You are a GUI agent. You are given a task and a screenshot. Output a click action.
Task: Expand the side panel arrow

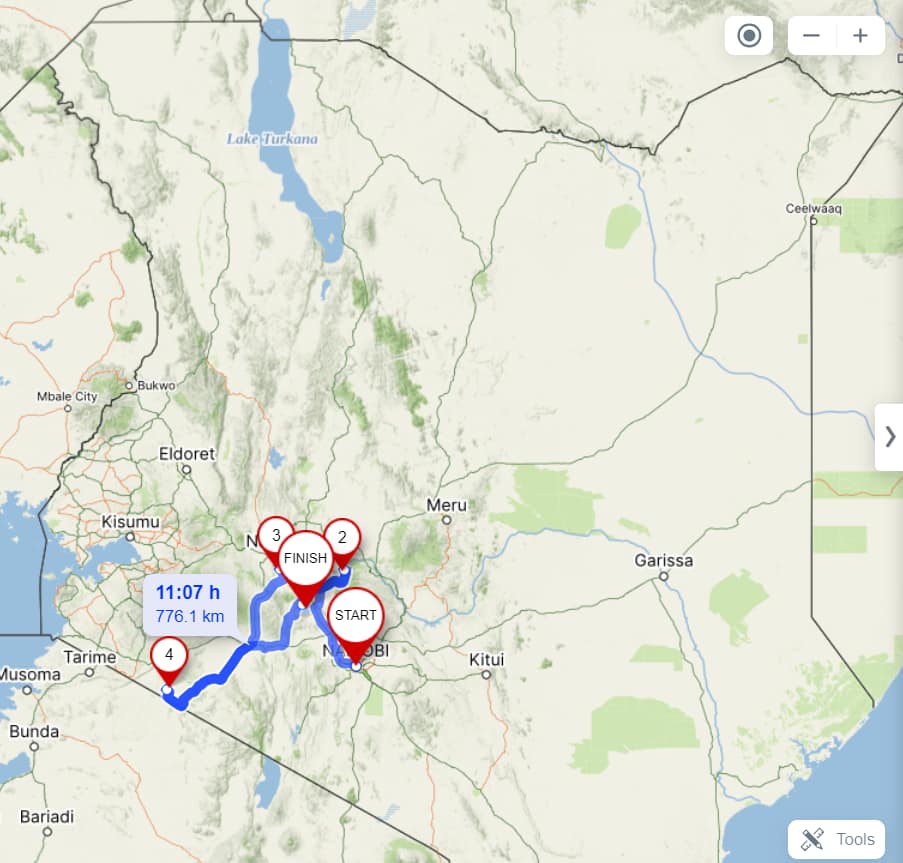point(888,437)
